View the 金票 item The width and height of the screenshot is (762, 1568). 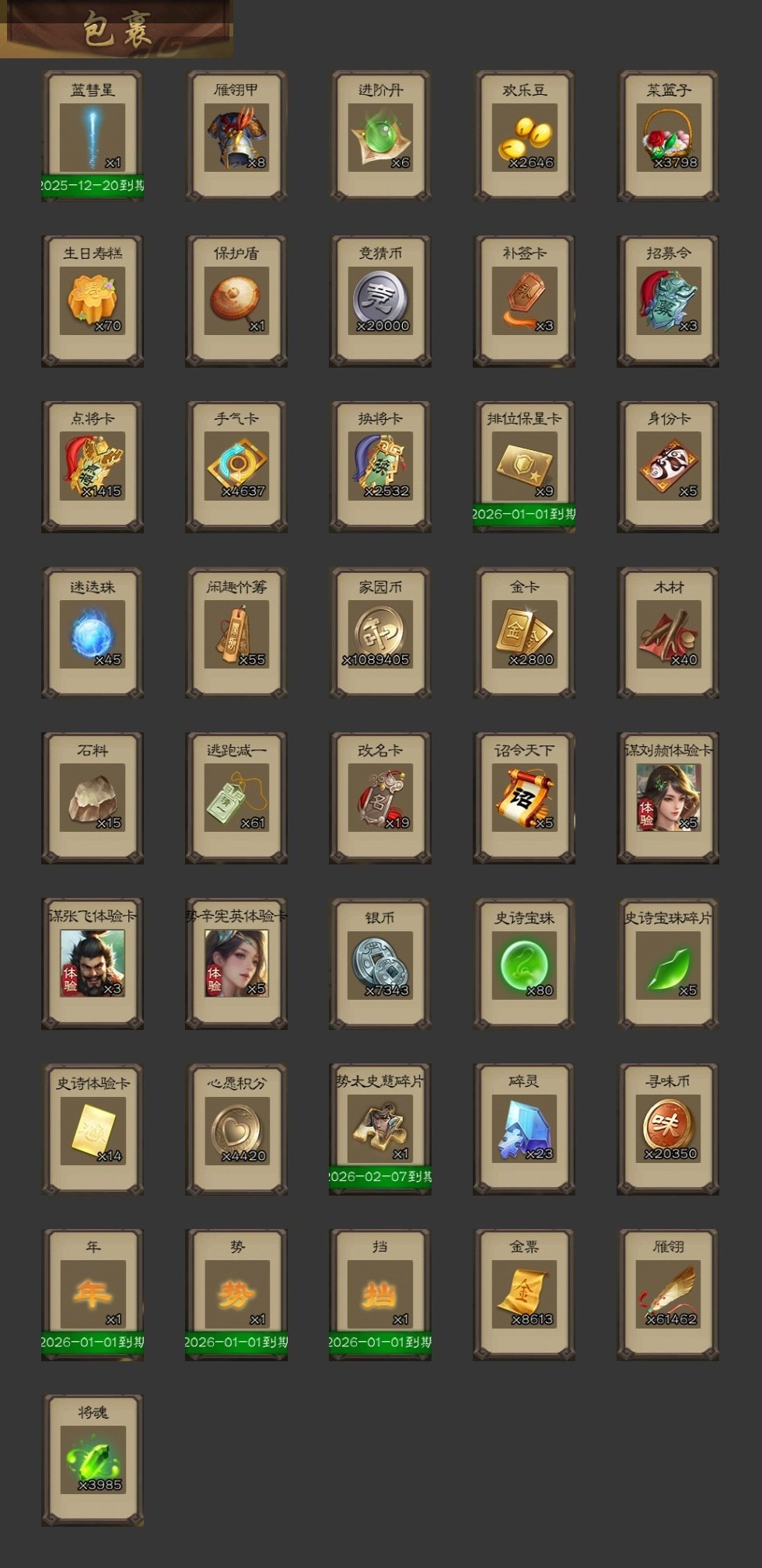coord(524,1294)
